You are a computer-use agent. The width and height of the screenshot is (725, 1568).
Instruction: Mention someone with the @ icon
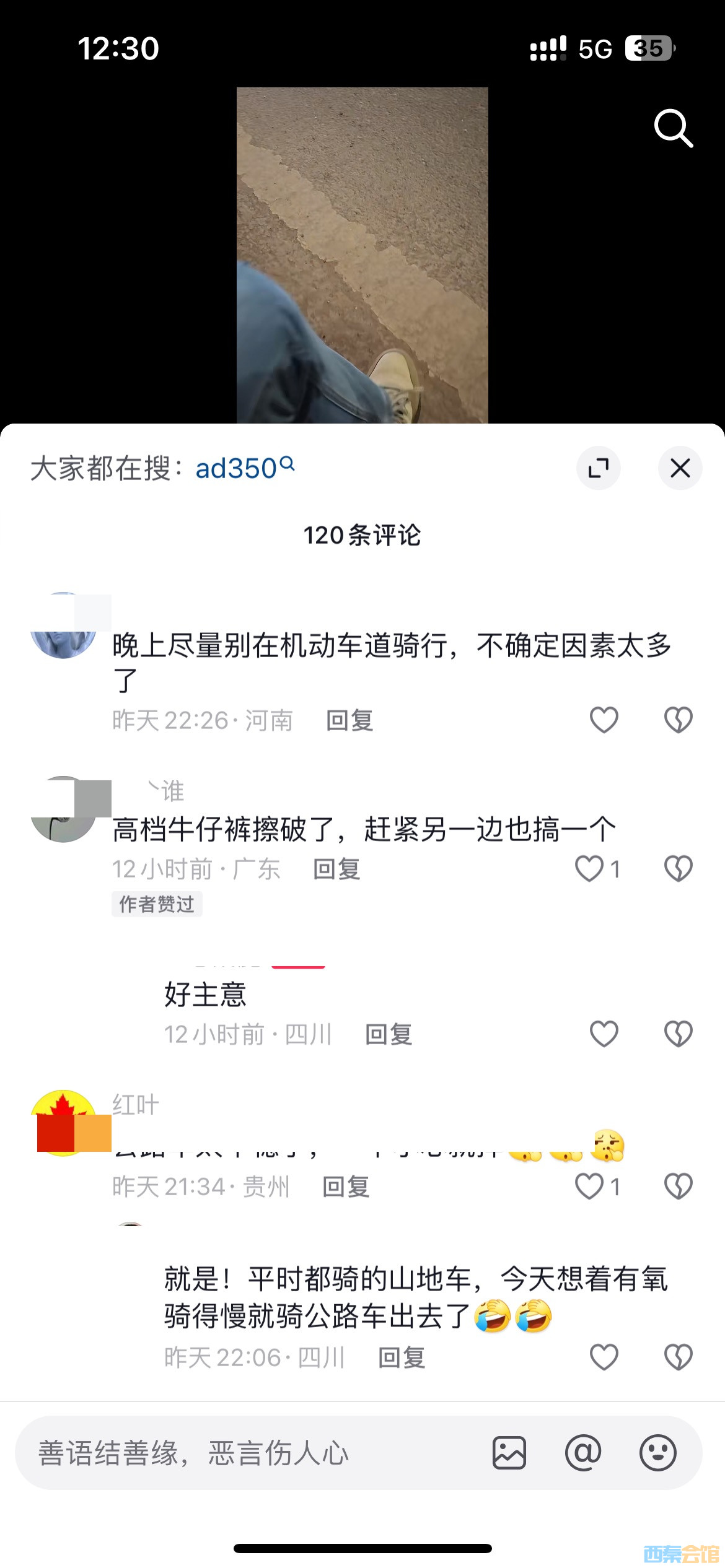click(x=583, y=1453)
